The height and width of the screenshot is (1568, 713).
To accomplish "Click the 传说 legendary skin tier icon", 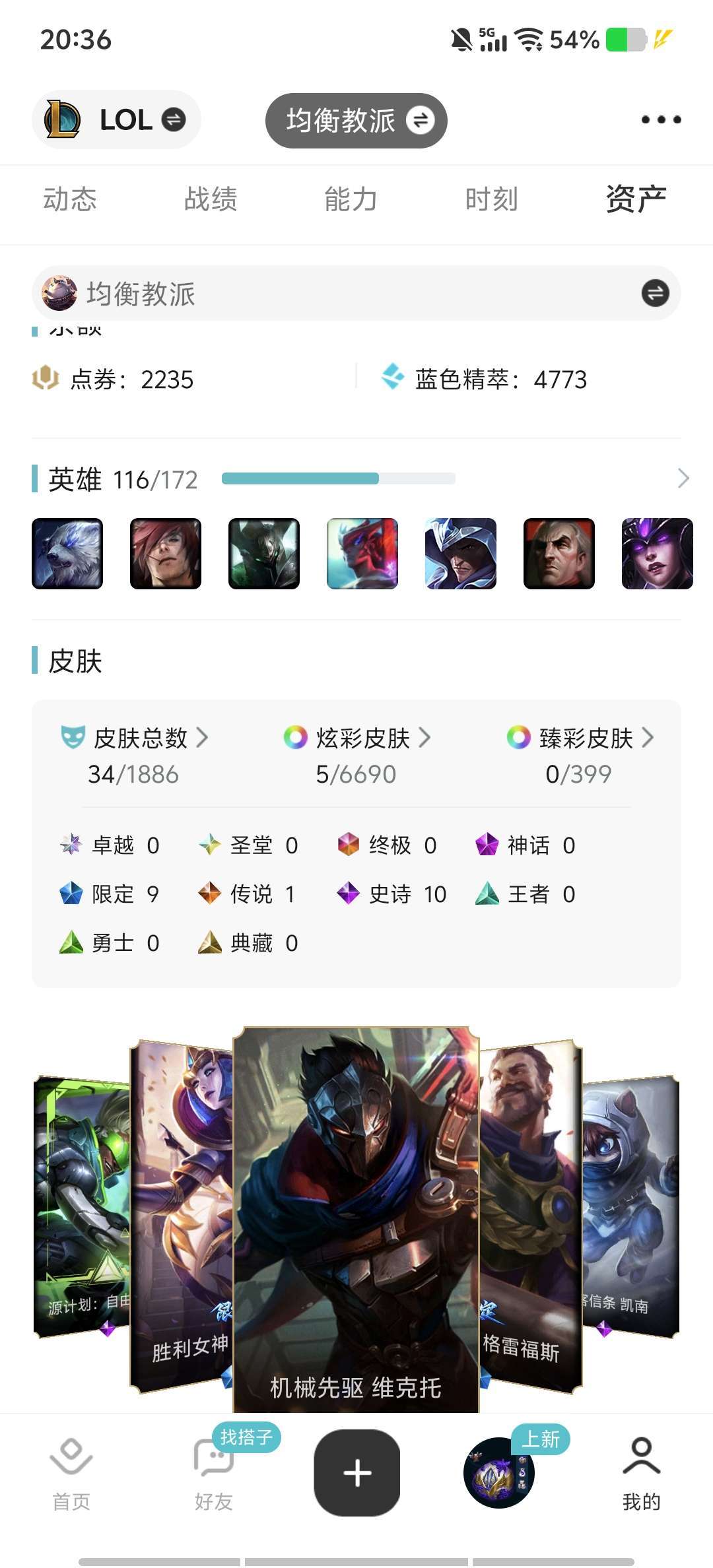I will coord(210,894).
